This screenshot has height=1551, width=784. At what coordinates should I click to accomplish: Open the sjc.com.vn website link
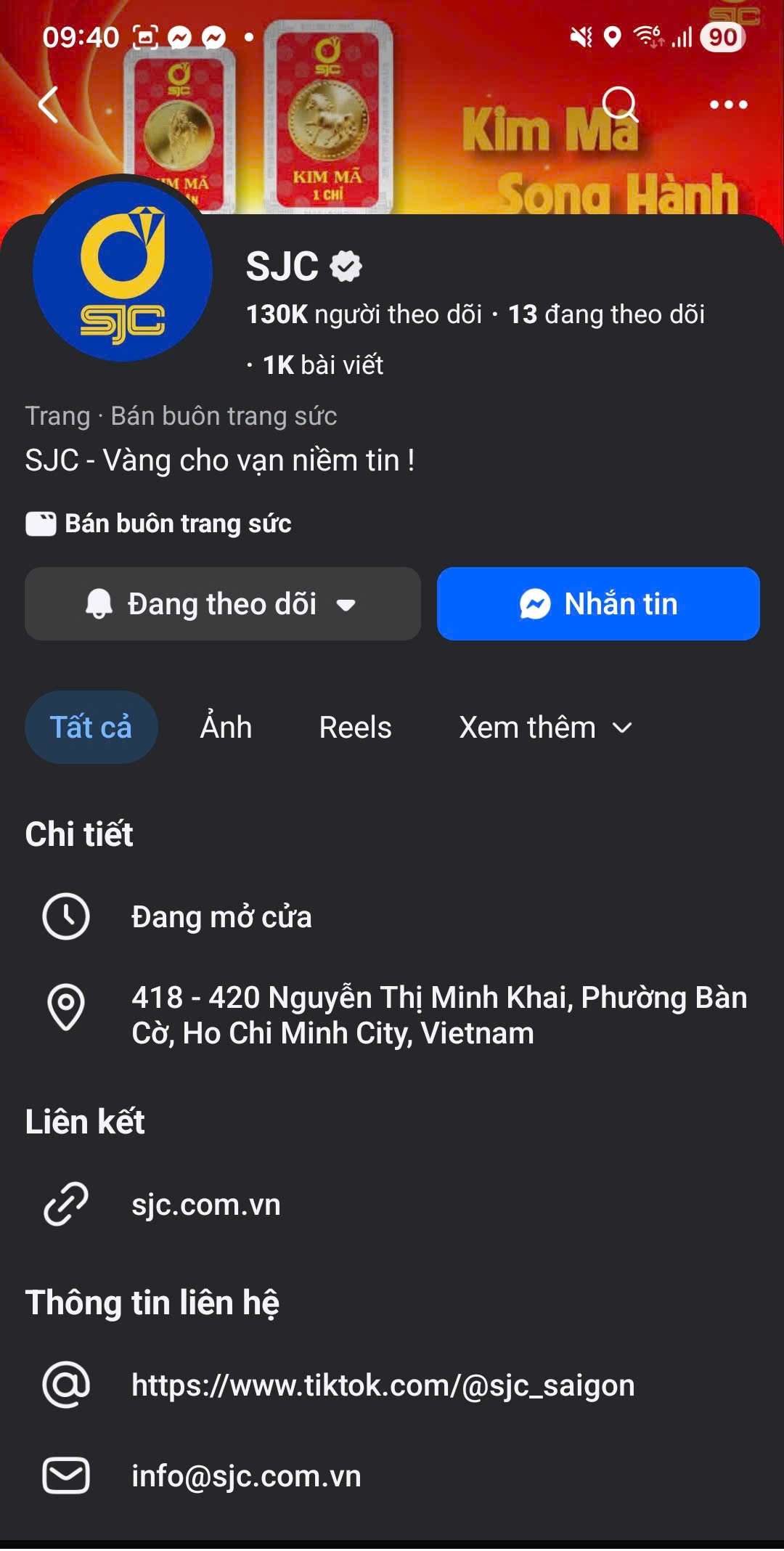(x=205, y=1204)
